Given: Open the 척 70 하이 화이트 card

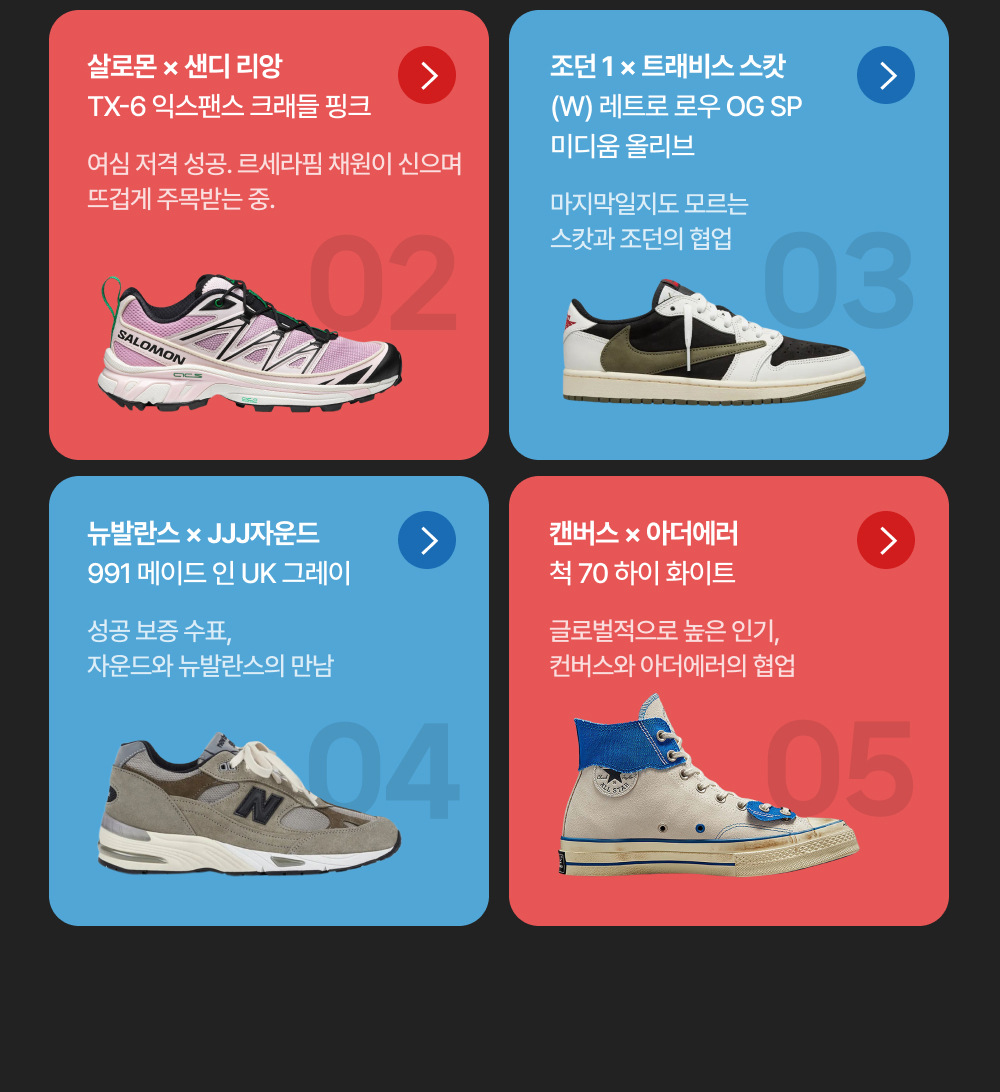Looking at the screenshot, I should 728,701.
